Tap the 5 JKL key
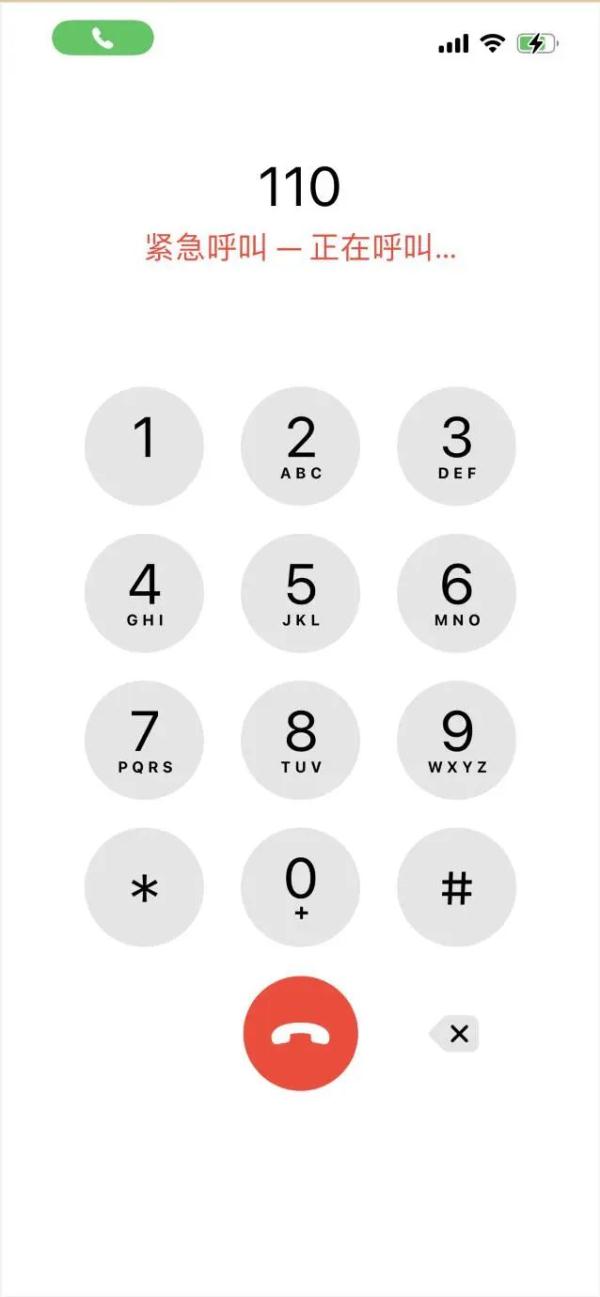The height and width of the screenshot is (1297, 600). tap(301, 593)
